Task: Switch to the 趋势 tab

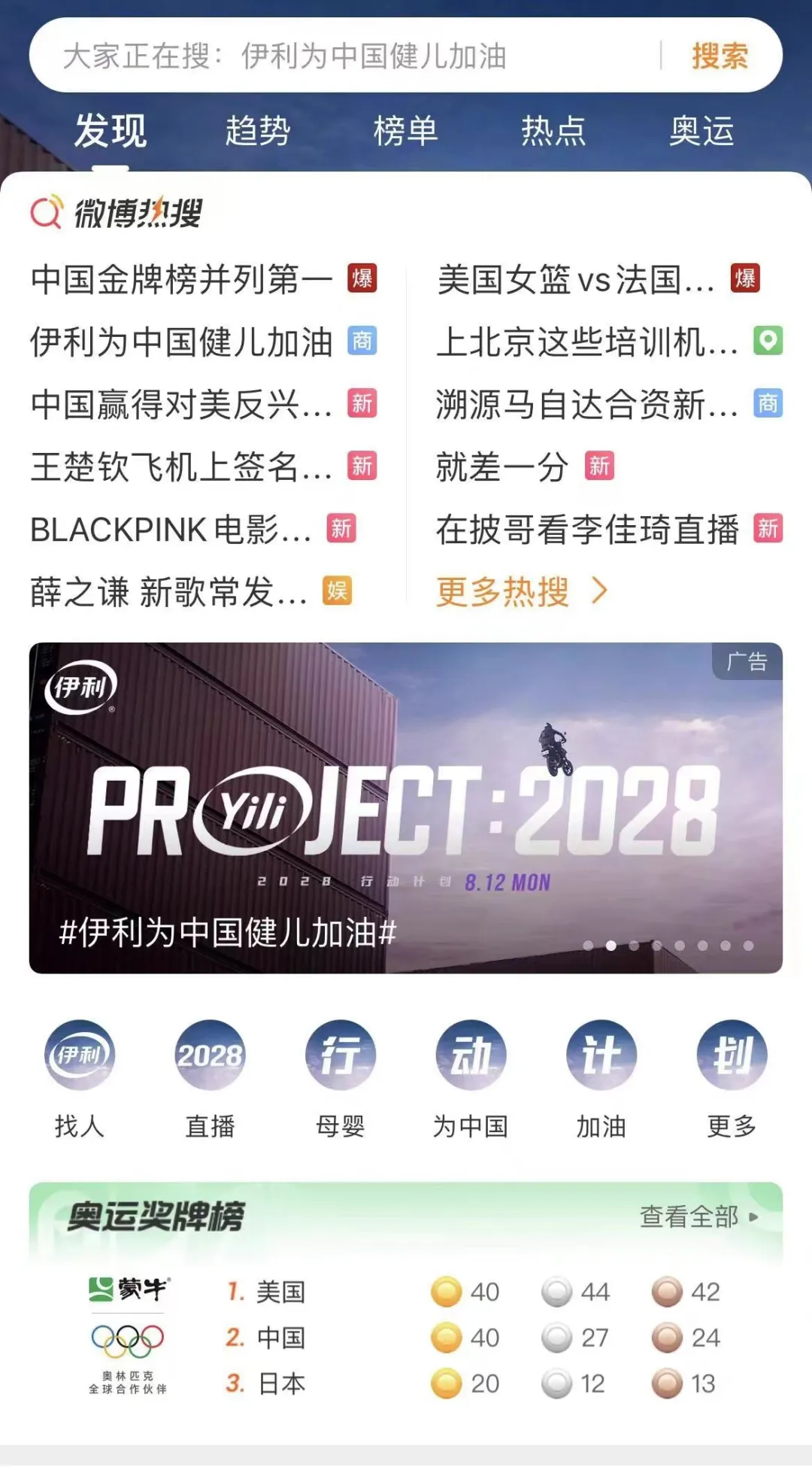Action: 258,132
